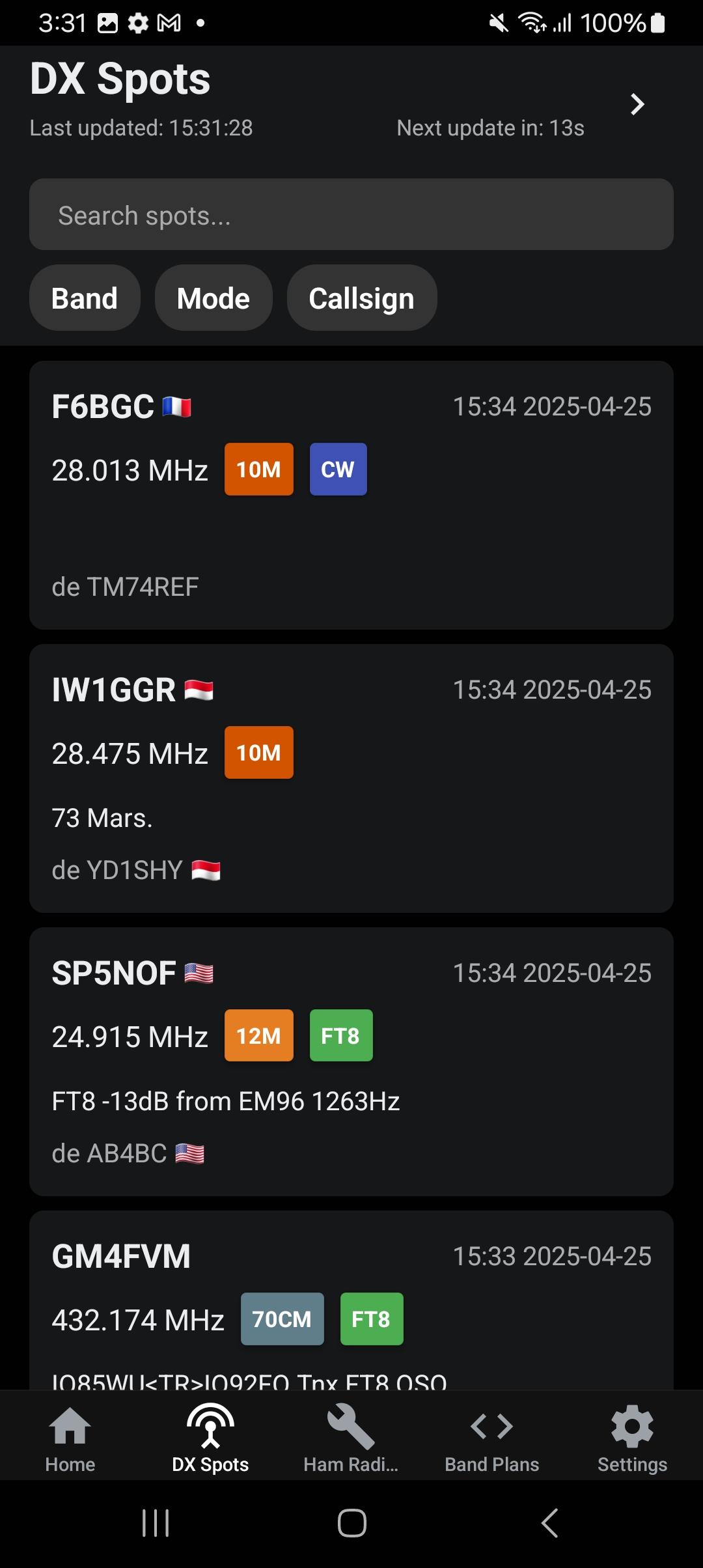The image size is (703, 1568).
Task: Open the Mode filter chip
Action: 214,298
